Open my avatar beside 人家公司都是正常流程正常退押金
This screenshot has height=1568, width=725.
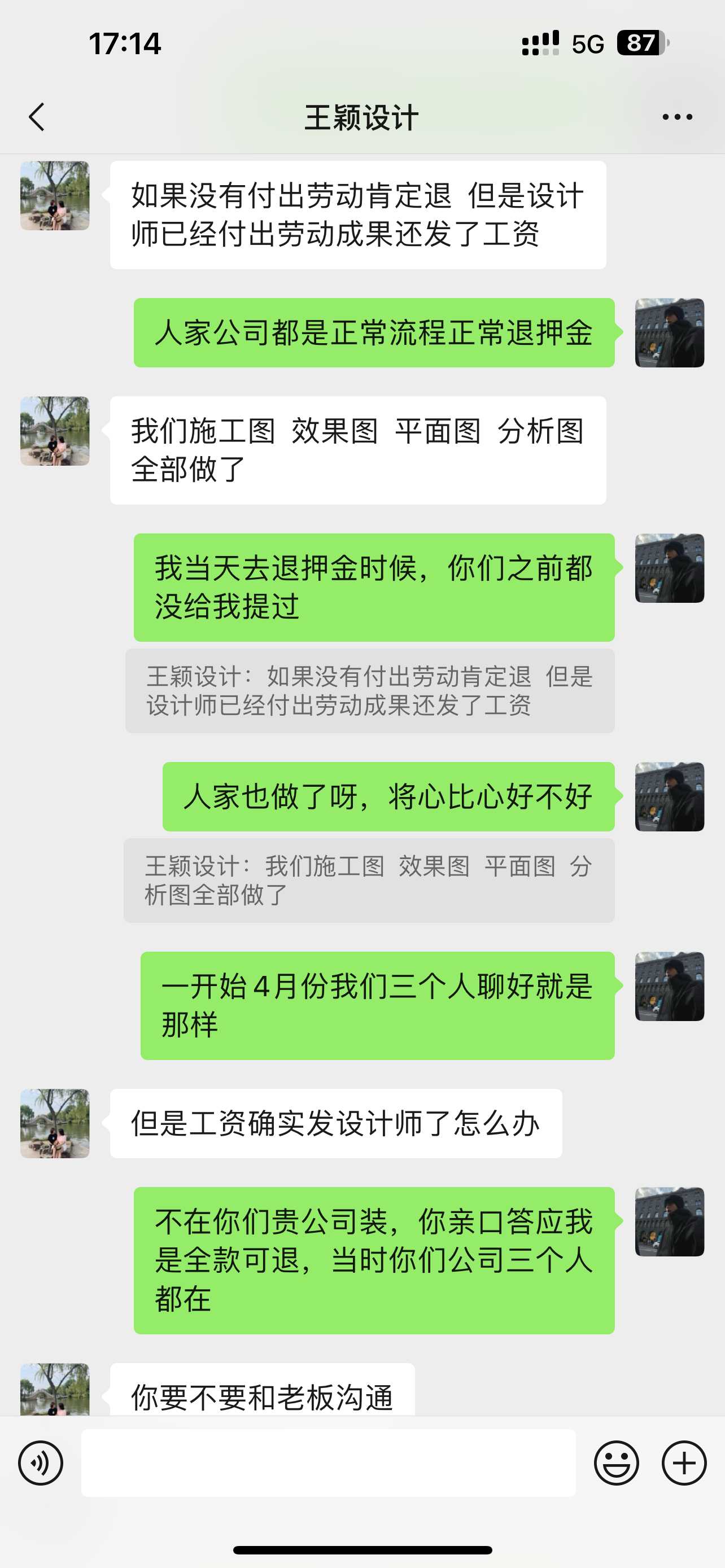669,333
